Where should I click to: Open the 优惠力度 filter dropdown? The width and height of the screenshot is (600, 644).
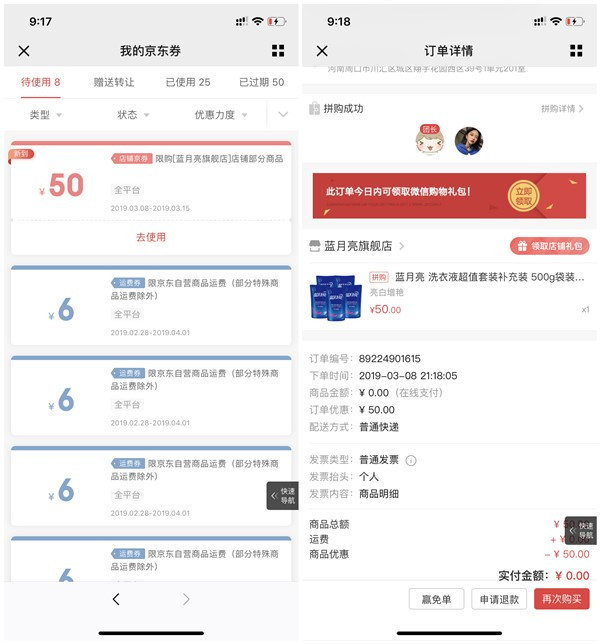(x=220, y=115)
